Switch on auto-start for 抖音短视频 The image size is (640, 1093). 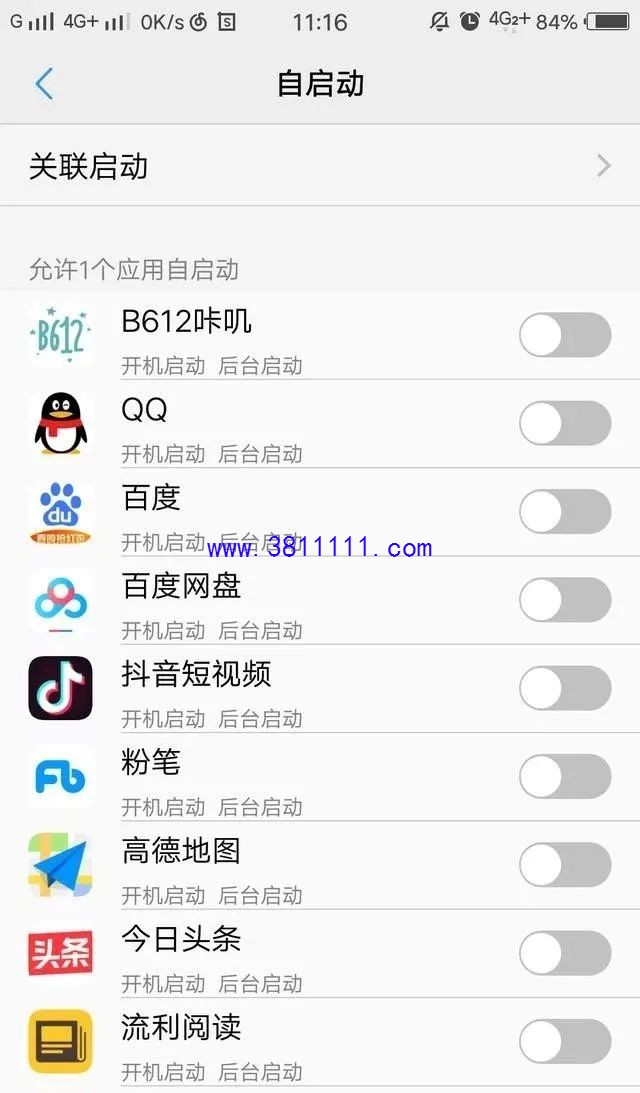pos(565,688)
